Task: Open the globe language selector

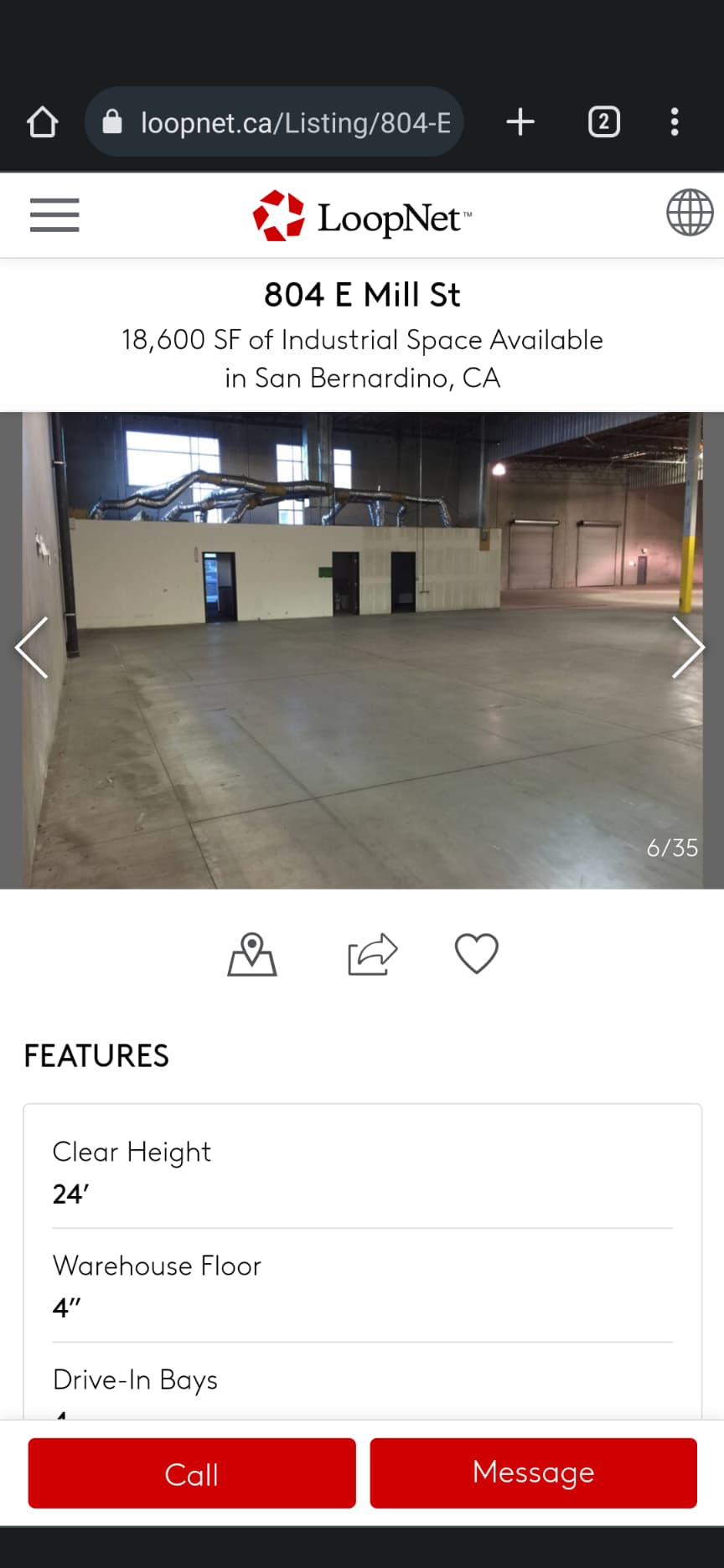Action: [689, 213]
